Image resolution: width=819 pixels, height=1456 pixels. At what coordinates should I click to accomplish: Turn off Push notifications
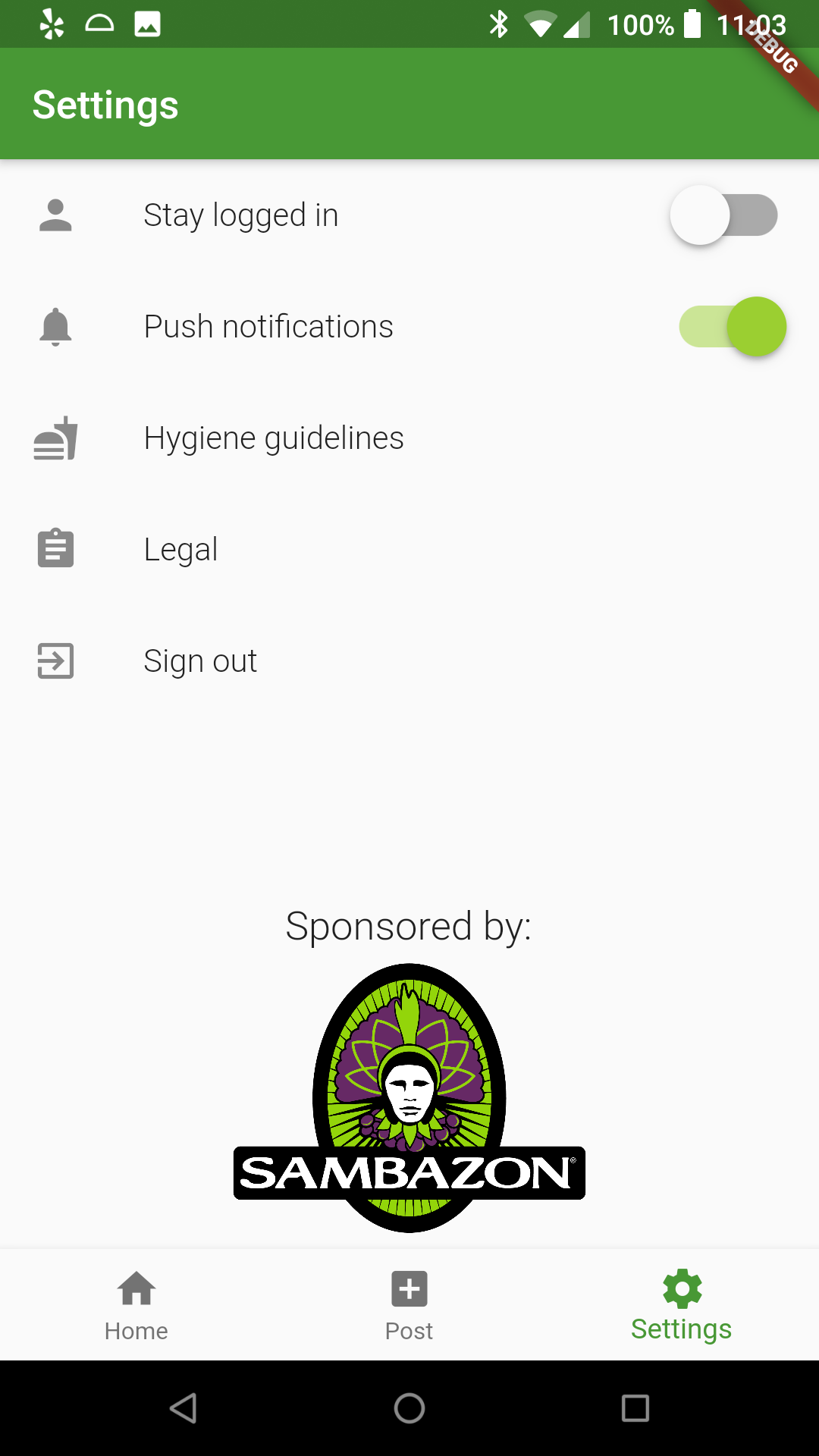(733, 327)
